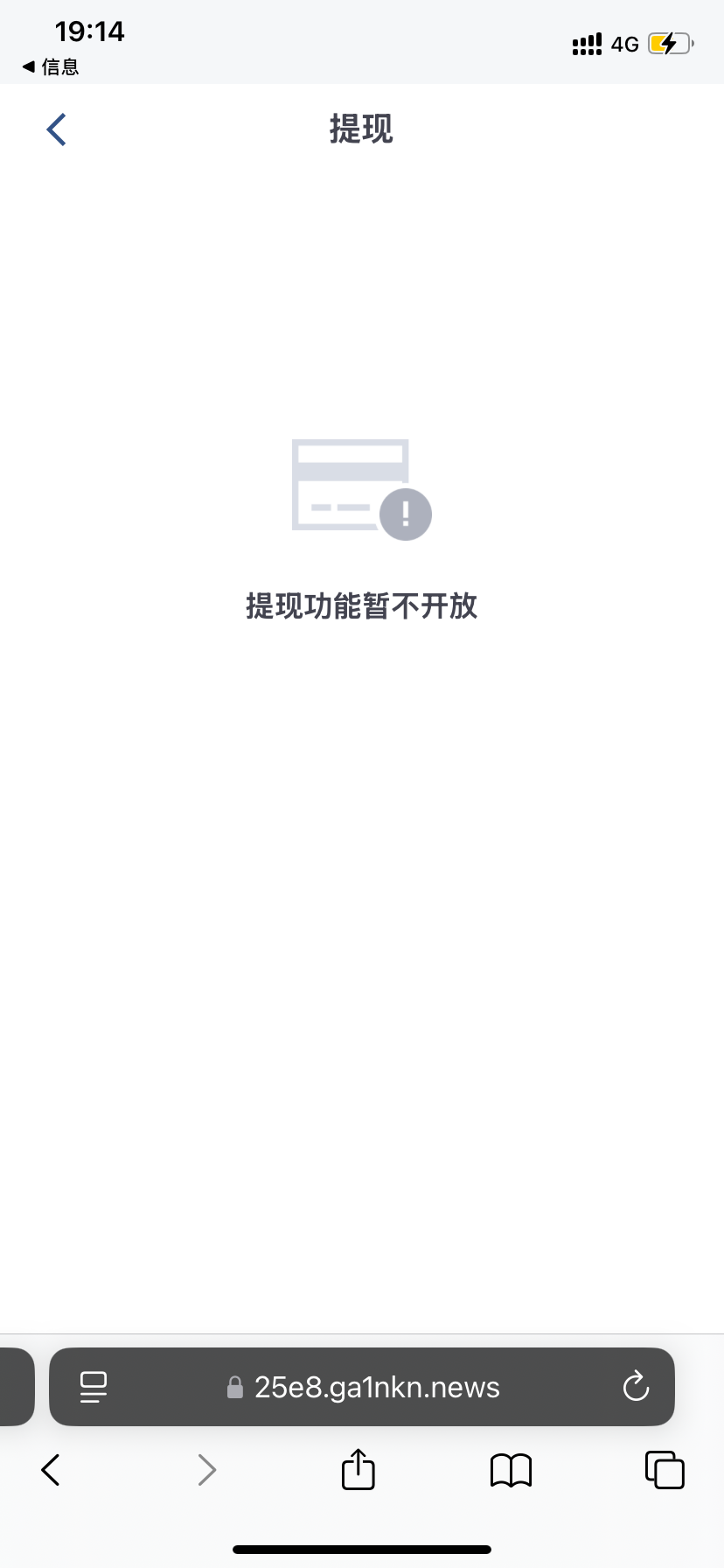Viewport: 724px width, 1568px height.
Task: Tap the 25e8.ga1nkn.news address bar
Action: click(376, 1387)
